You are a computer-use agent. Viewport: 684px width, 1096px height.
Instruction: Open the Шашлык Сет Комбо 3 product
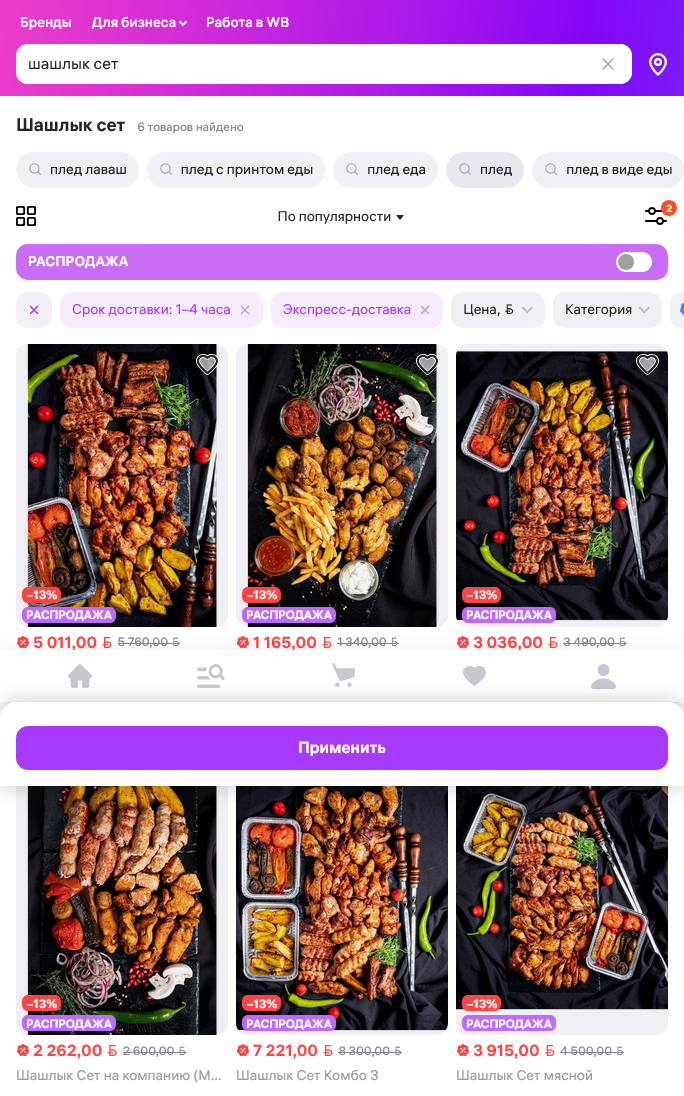point(341,910)
